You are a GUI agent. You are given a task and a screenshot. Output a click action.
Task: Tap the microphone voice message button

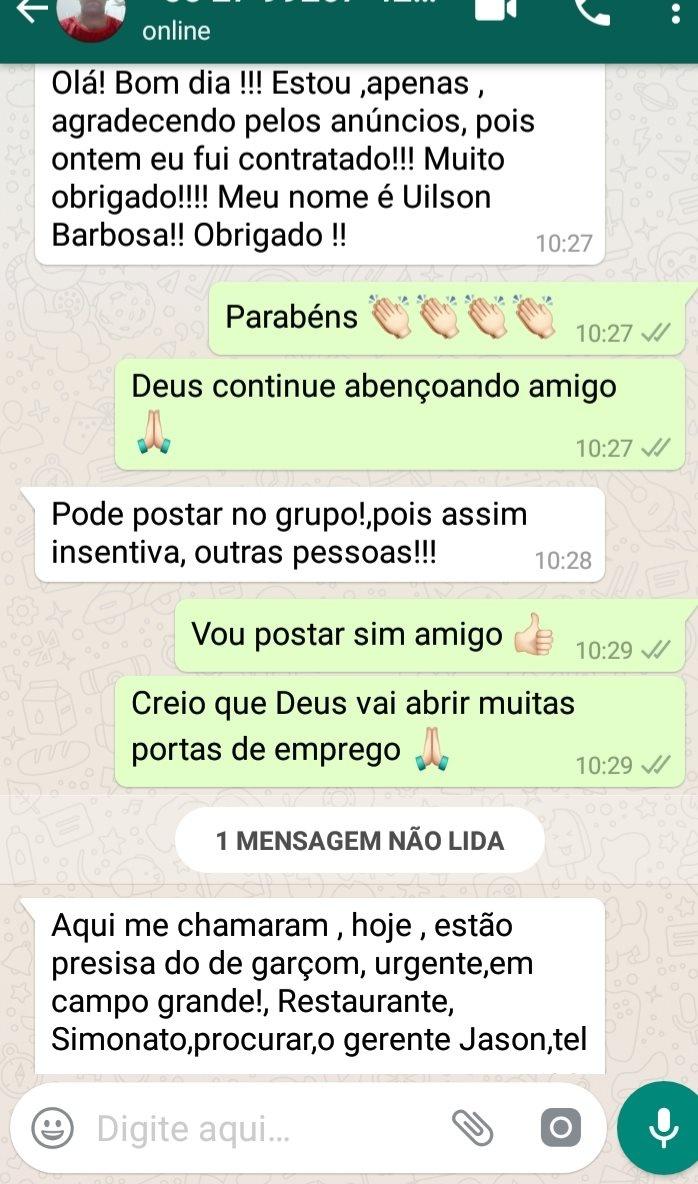[661, 1128]
